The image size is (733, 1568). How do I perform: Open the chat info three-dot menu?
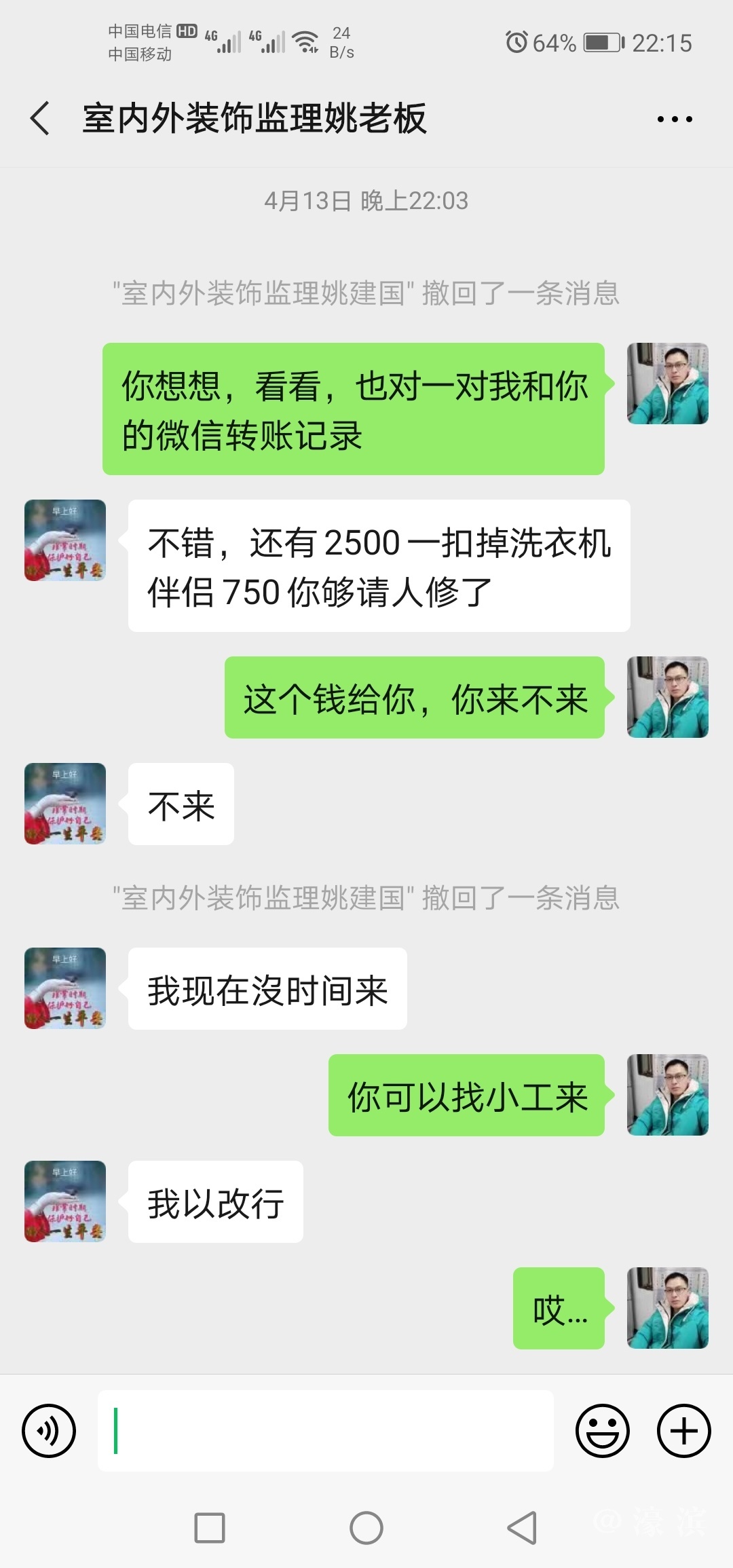pyautogui.click(x=675, y=119)
